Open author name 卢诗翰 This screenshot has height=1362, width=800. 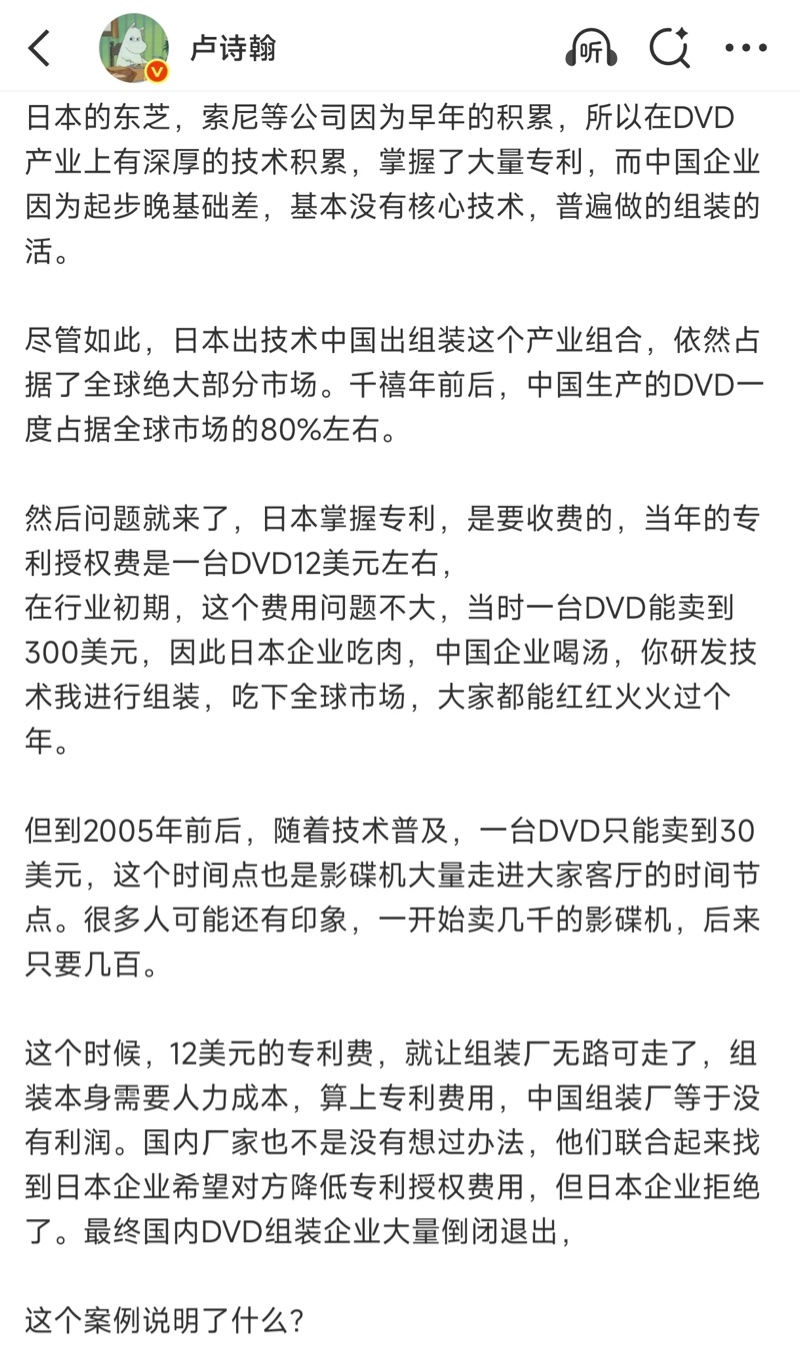coord(233,48)
